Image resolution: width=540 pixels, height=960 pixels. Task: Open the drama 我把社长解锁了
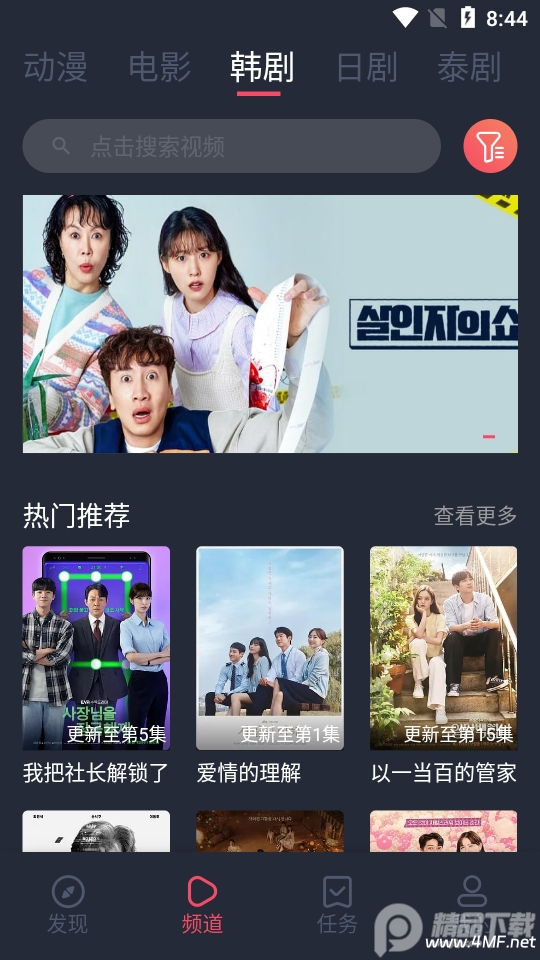coord(96,664)
